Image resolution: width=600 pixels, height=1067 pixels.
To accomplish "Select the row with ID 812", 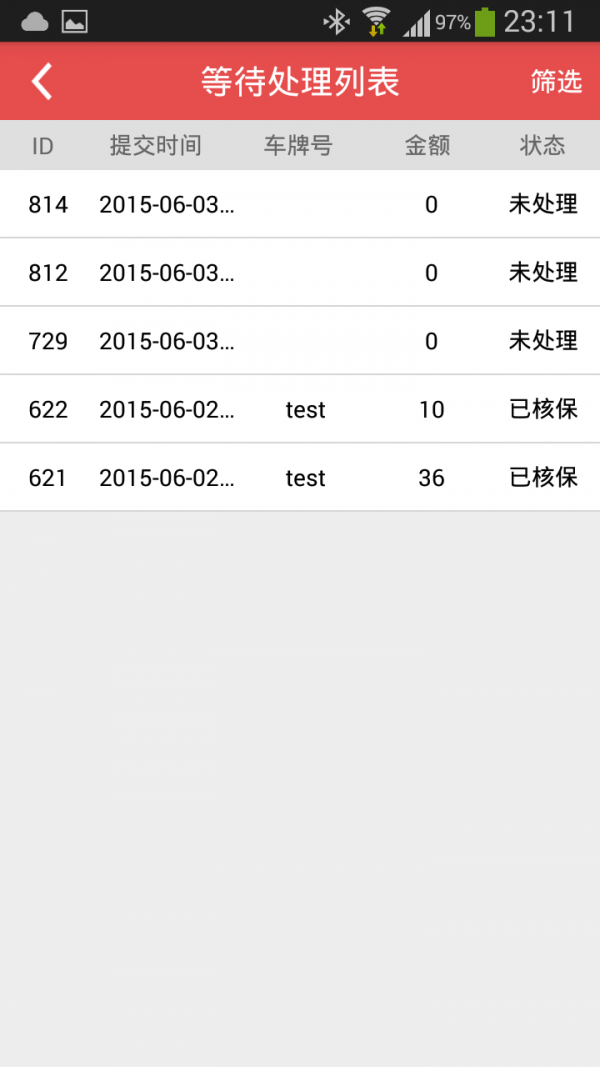I will click(300, 273).
